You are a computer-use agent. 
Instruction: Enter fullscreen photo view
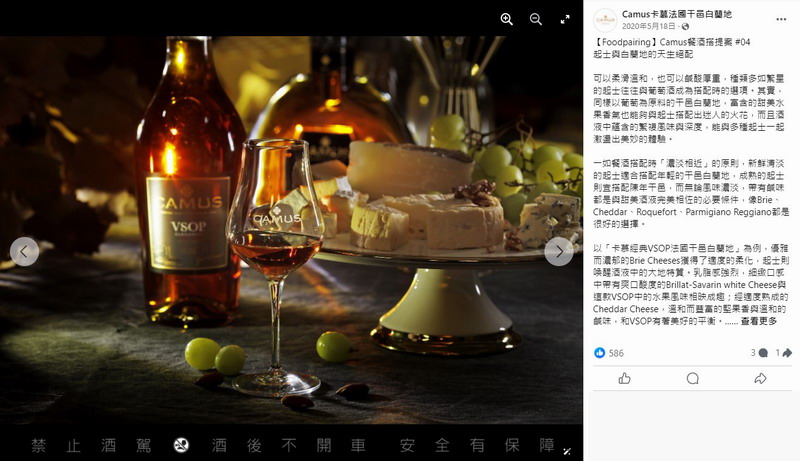coord(565,19)
